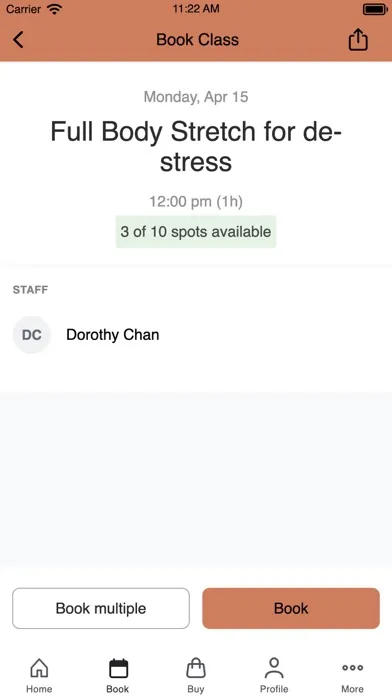392x696 pixels.
Task: Share this class via the share icon
Action: (358, 40)
